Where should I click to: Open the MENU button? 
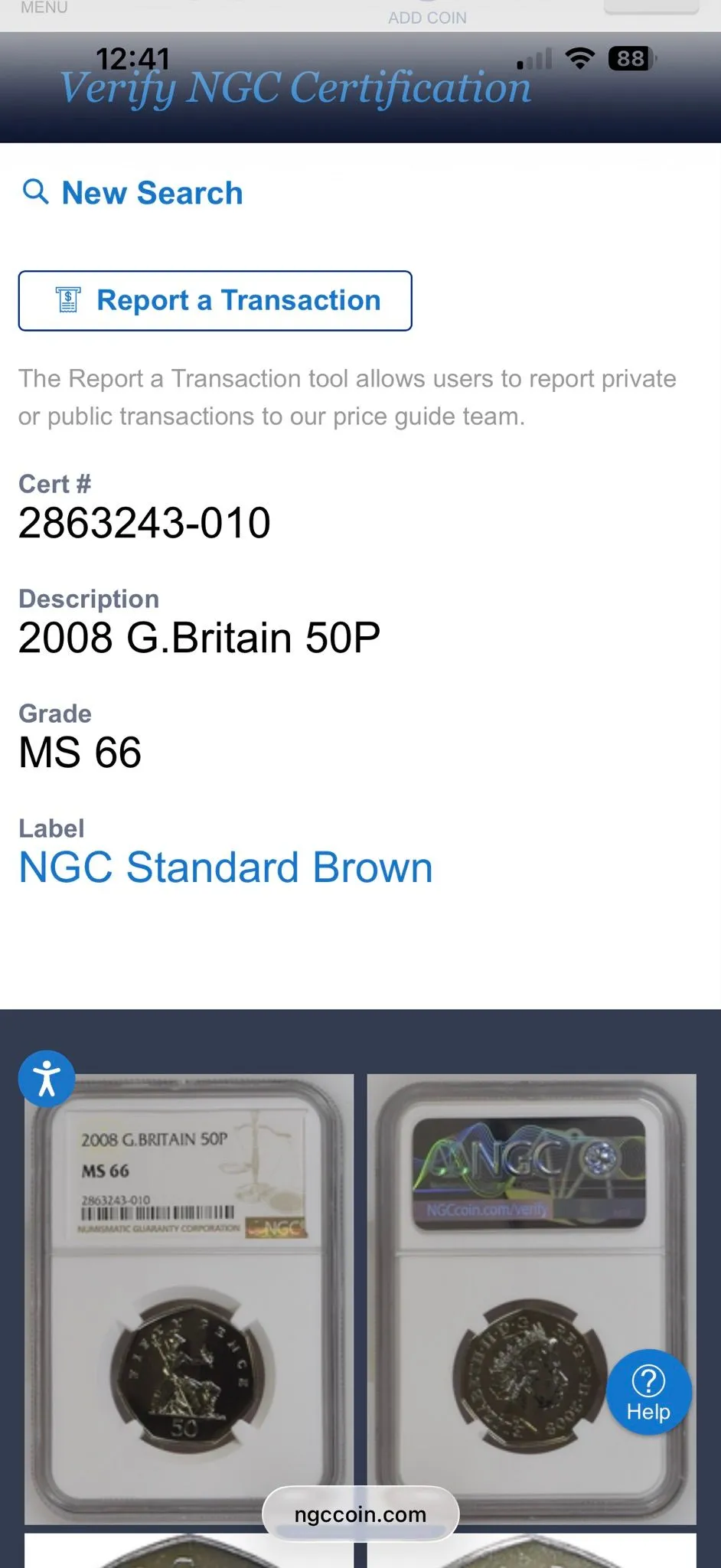(x=44, y=8)
